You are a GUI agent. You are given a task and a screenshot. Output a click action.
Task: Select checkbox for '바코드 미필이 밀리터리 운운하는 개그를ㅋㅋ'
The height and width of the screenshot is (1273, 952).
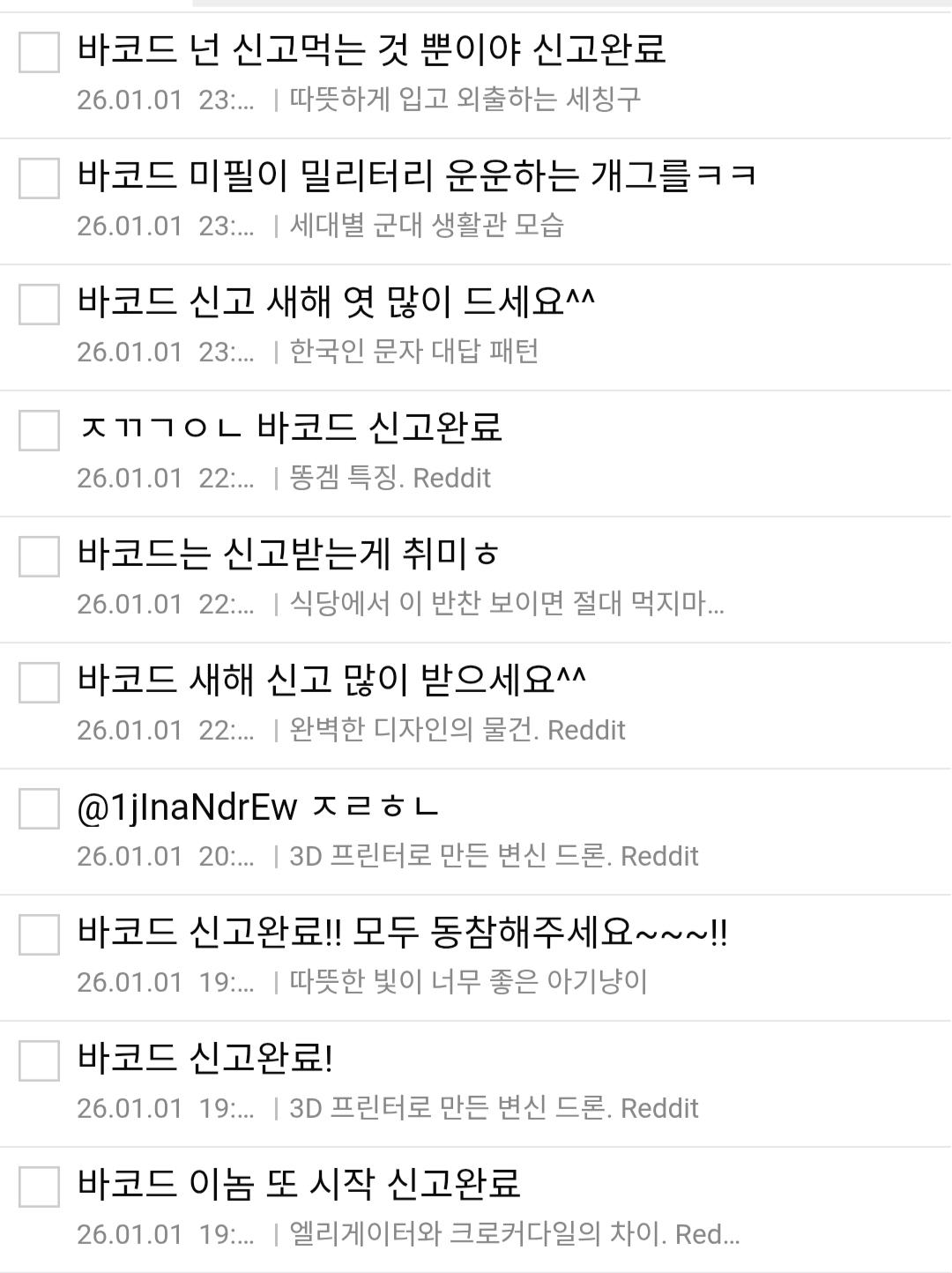tap(39, 178)
